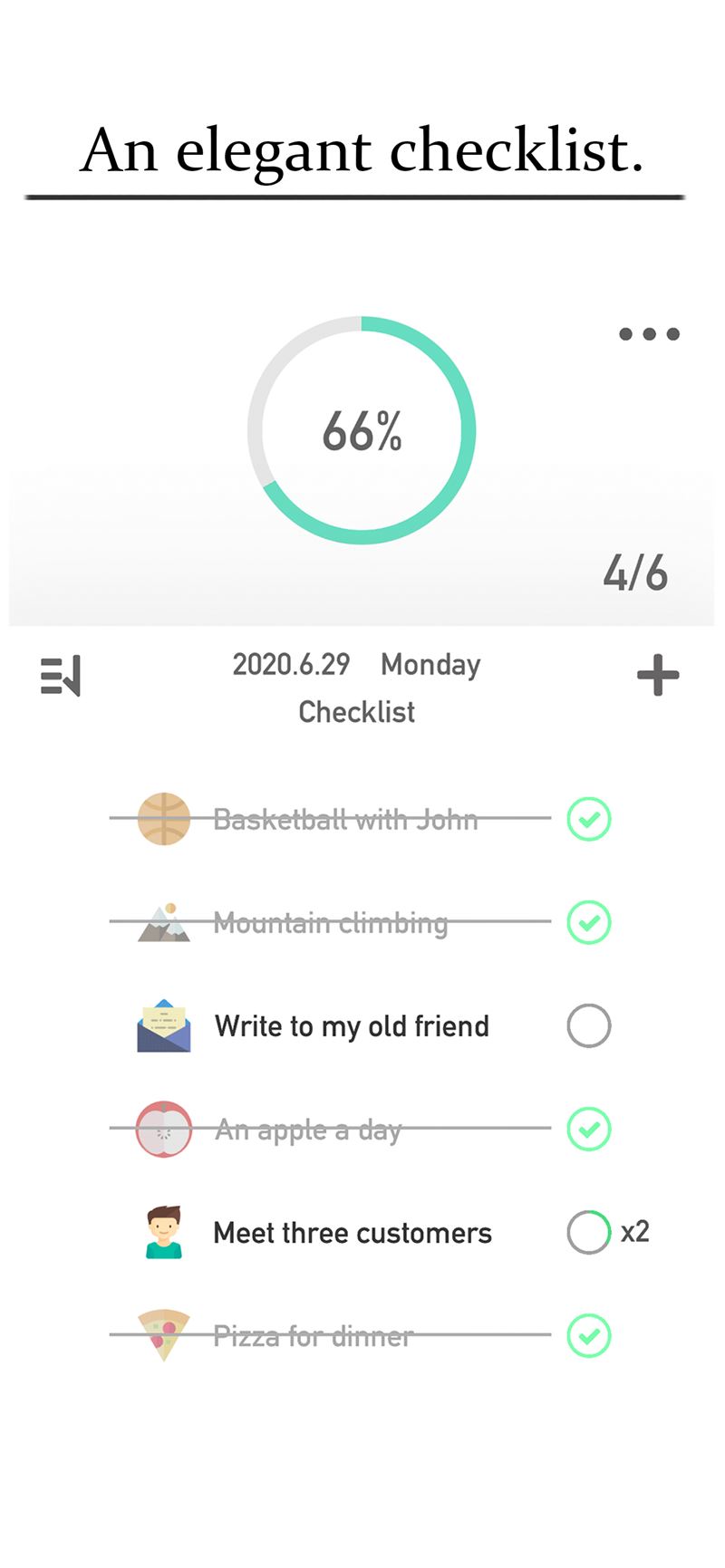This screenshot has width=725, height=1568.
Task: Mark Write to my old friend done
Action: tap(589, 1025)
